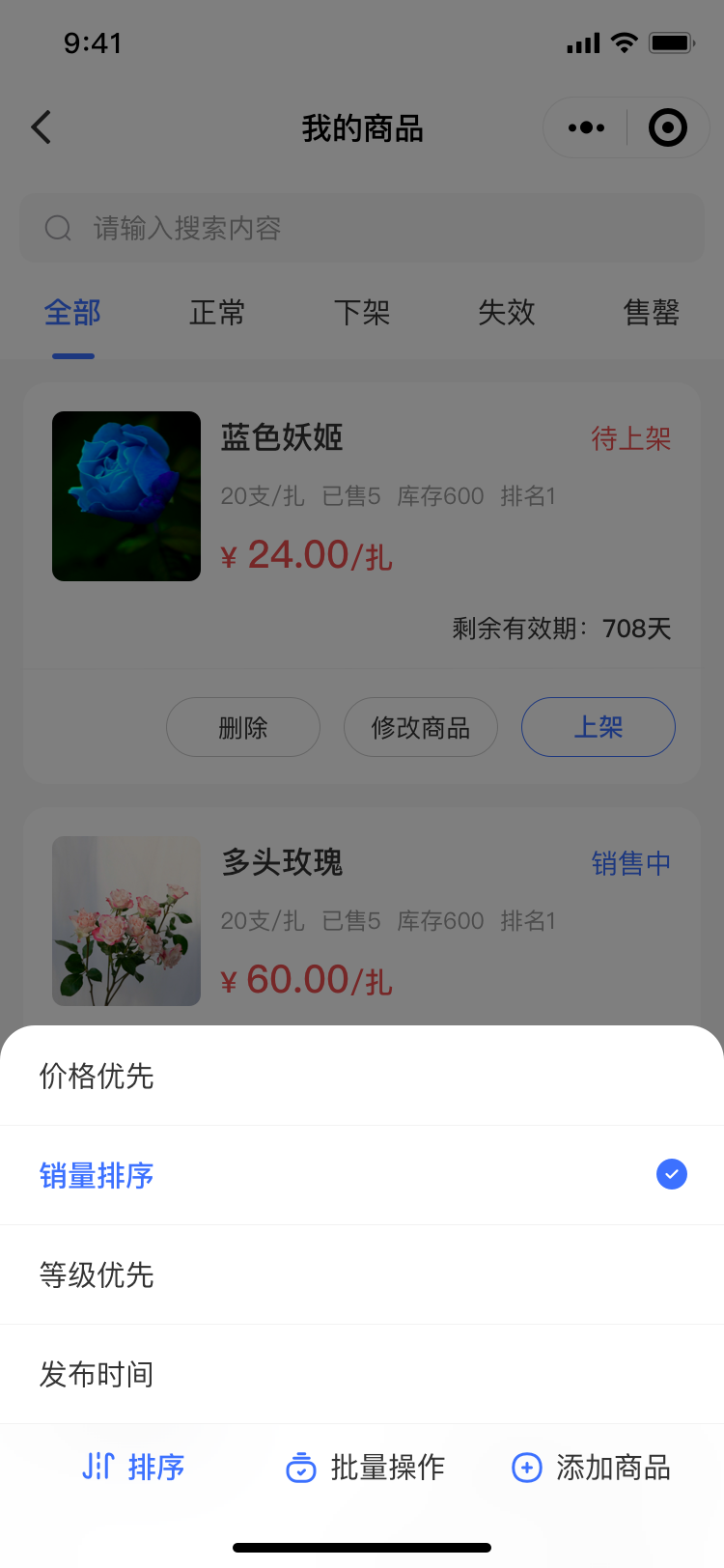
Task: Switch to the 失效 tab
Action: [507, 313]
